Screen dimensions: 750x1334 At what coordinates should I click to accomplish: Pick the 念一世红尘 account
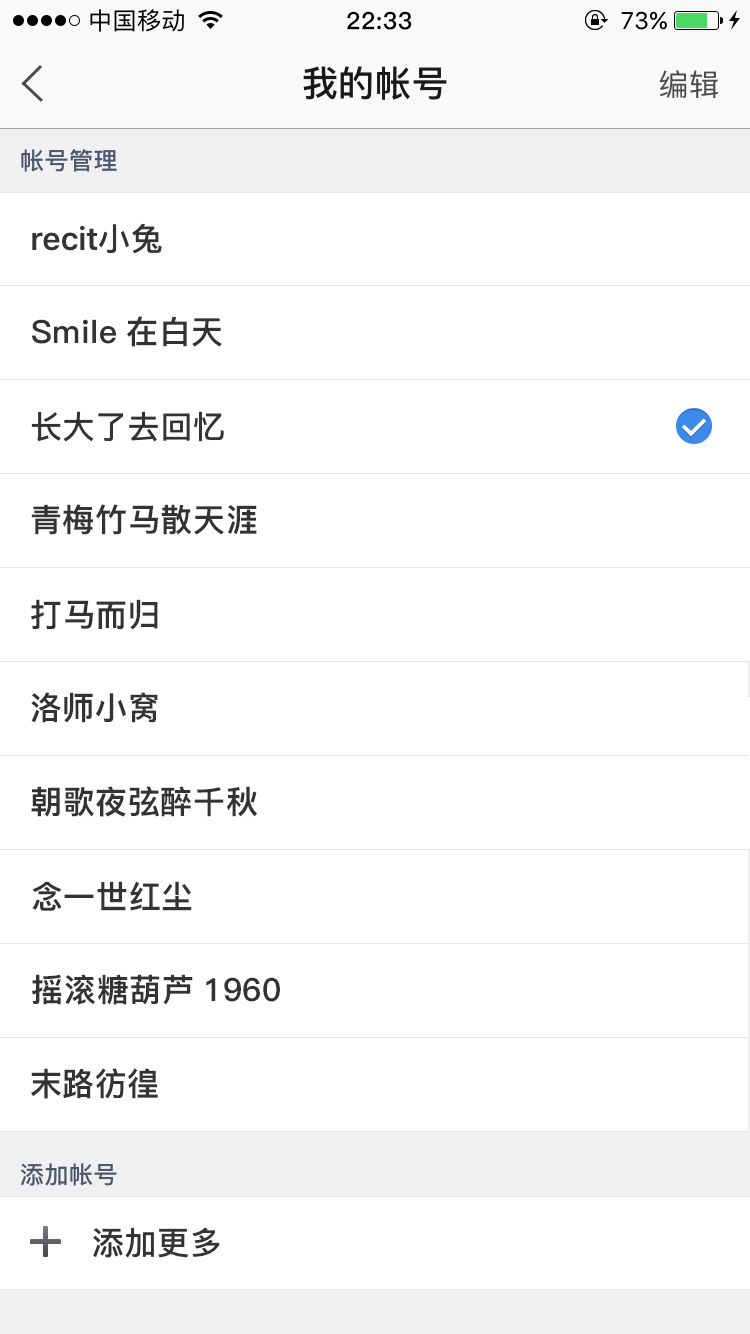pos(112,897)
